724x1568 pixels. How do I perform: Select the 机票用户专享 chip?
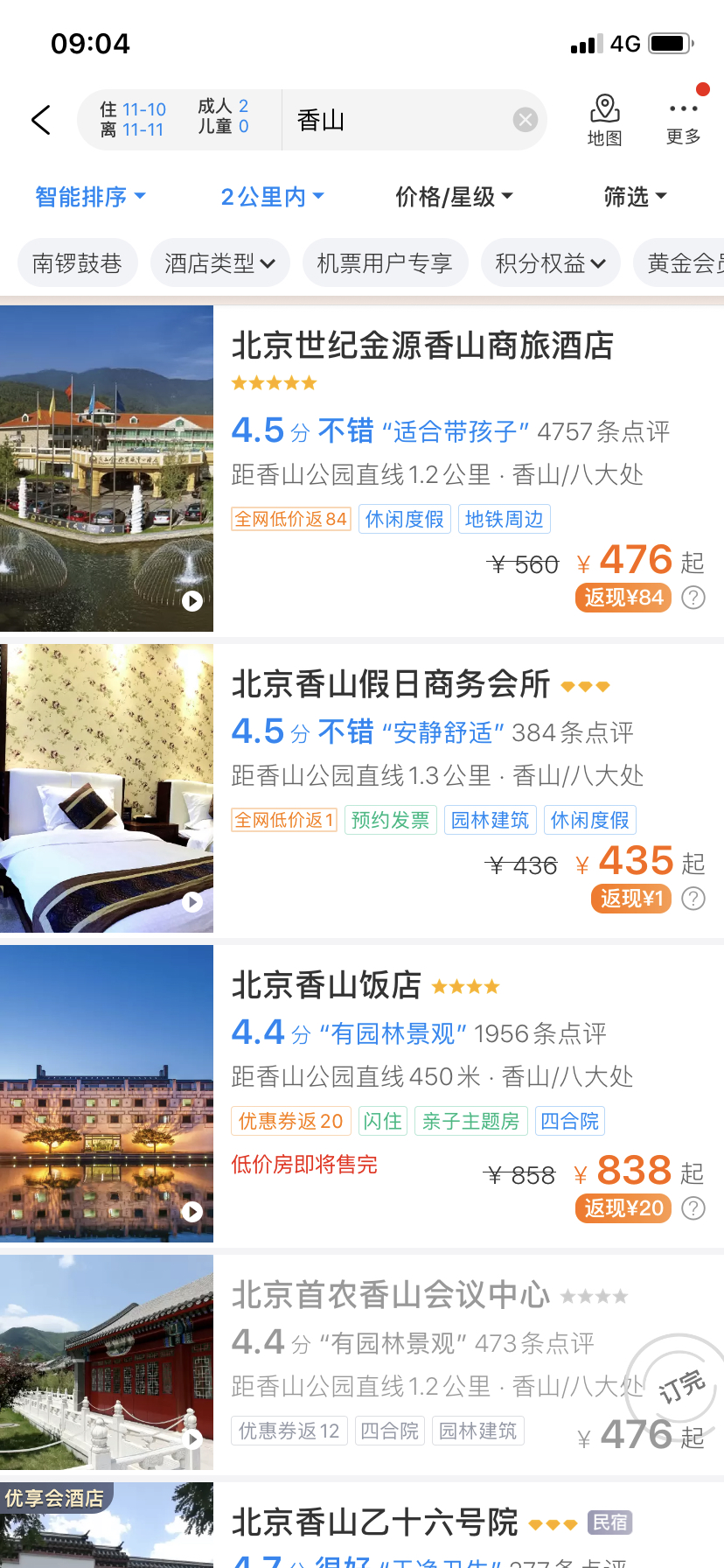pyautogui.click(x=385, y=263)
